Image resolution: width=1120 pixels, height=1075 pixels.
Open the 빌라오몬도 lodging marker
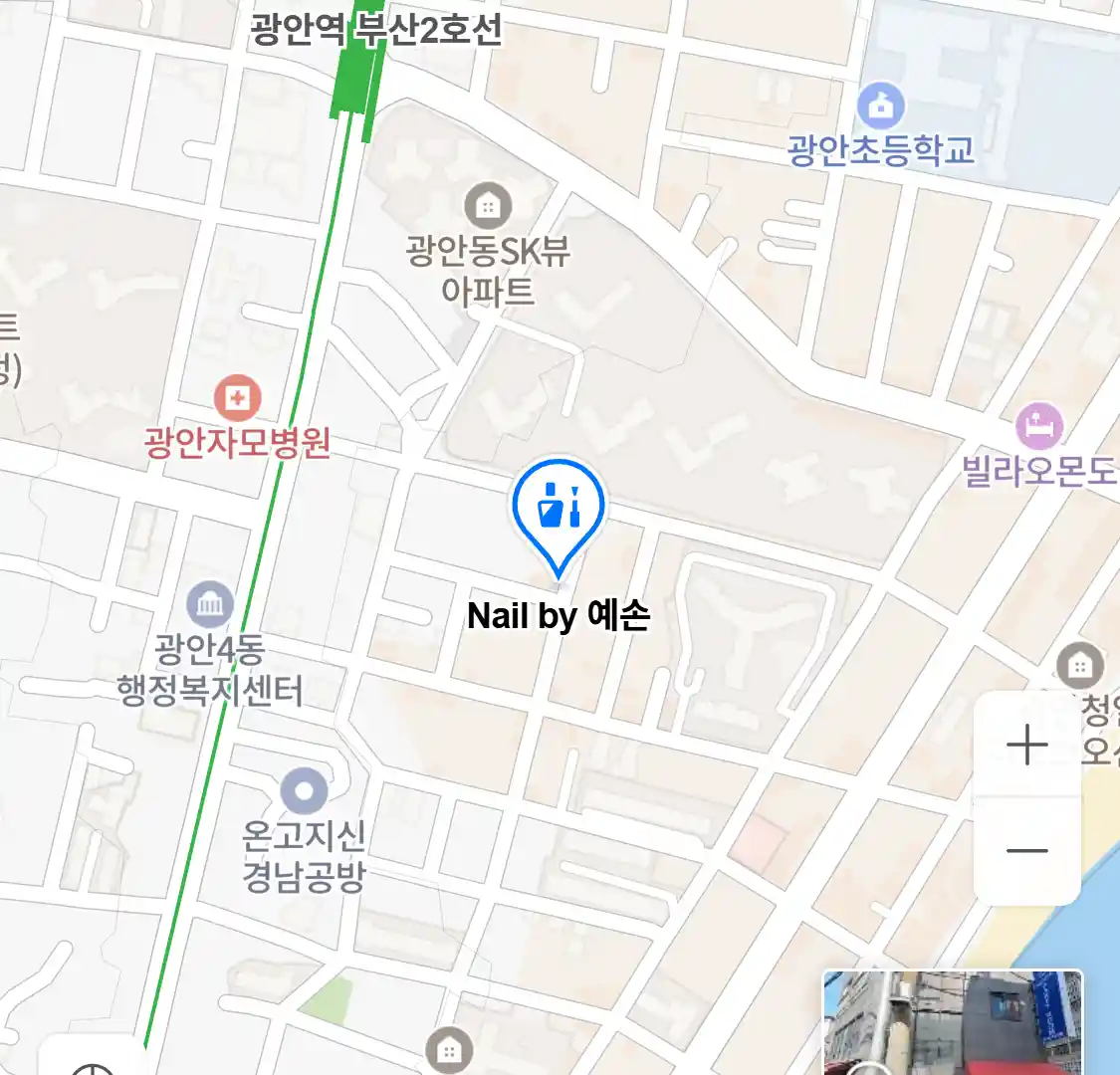(x=1039, y=426)
